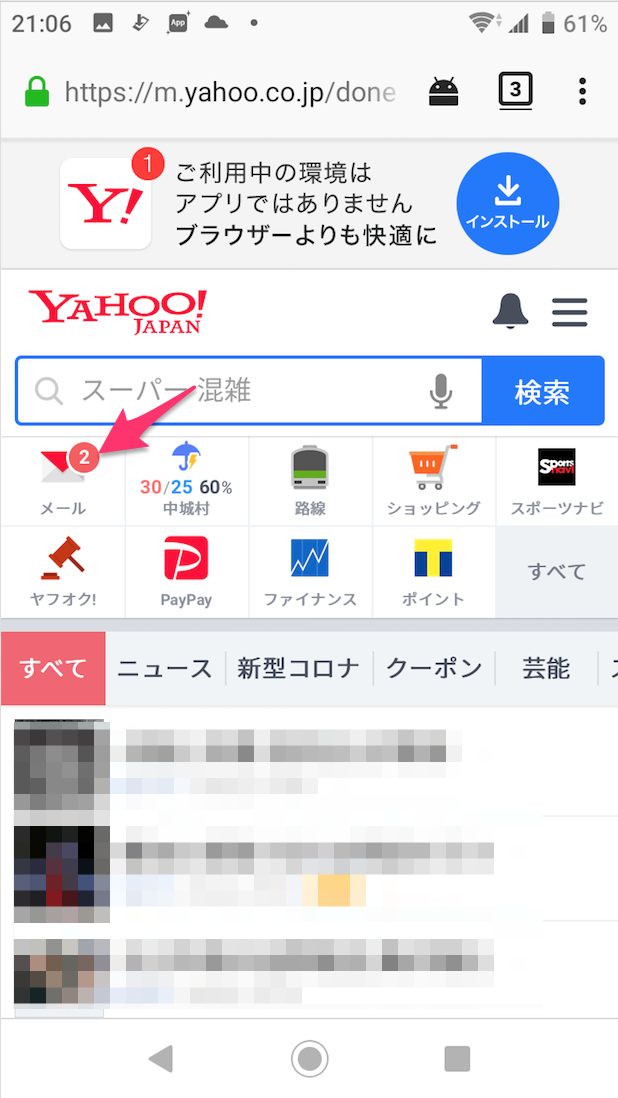Tap the インストール app install button

[507, 203]
